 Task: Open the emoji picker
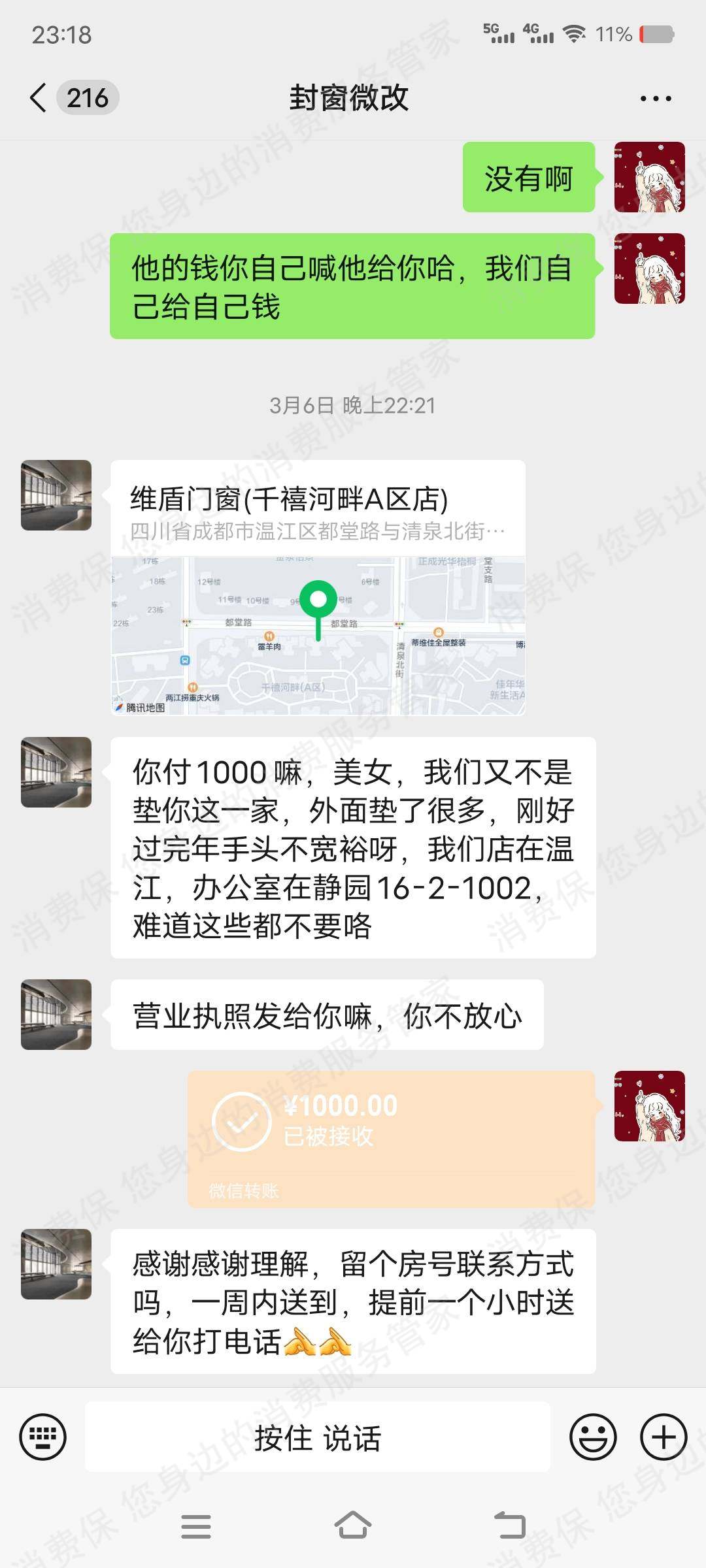coord(593,1437)
